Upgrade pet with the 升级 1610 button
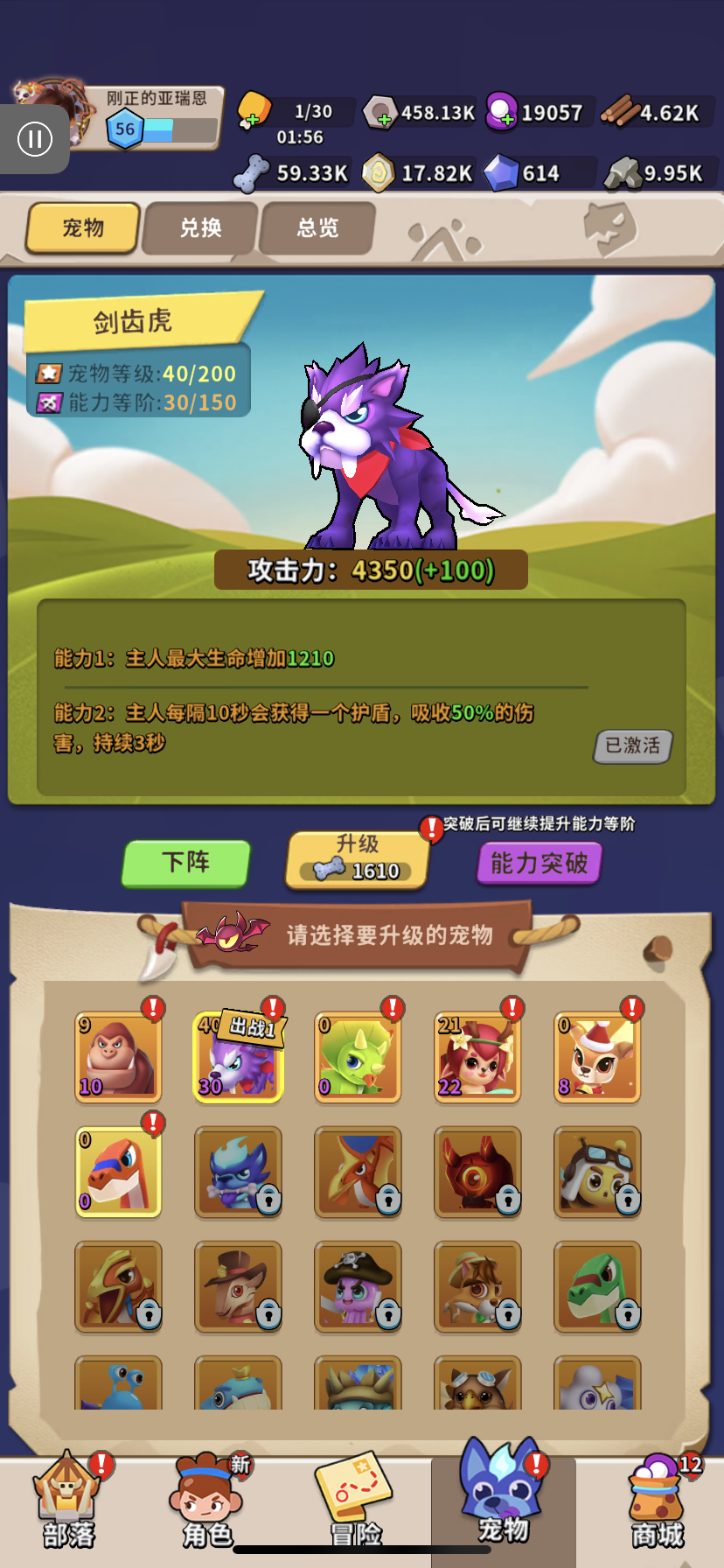Screen dimensions: 724x1568 tap(358, 859)
